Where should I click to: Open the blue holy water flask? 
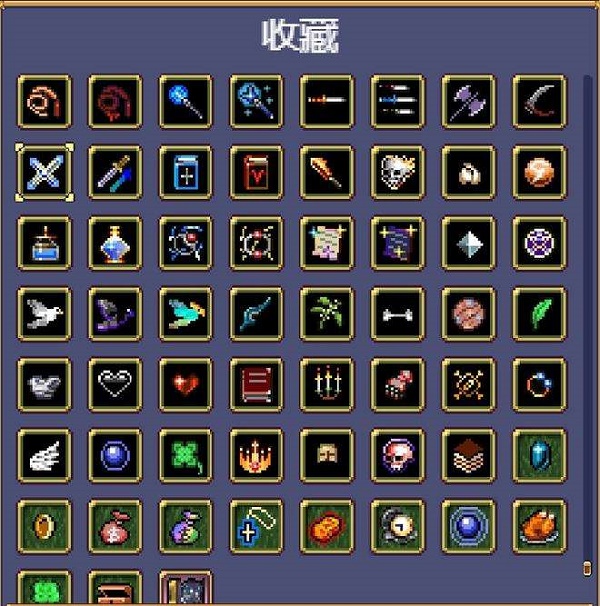[x=115, y=242]
